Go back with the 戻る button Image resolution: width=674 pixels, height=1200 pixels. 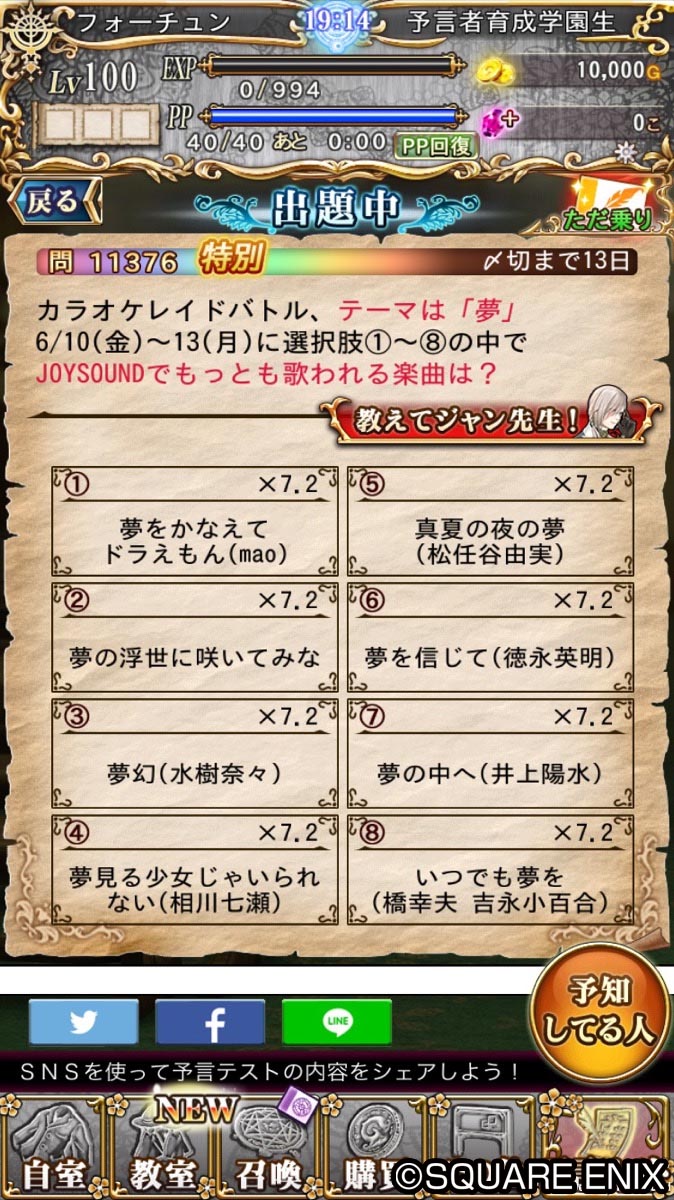(54, 201)
